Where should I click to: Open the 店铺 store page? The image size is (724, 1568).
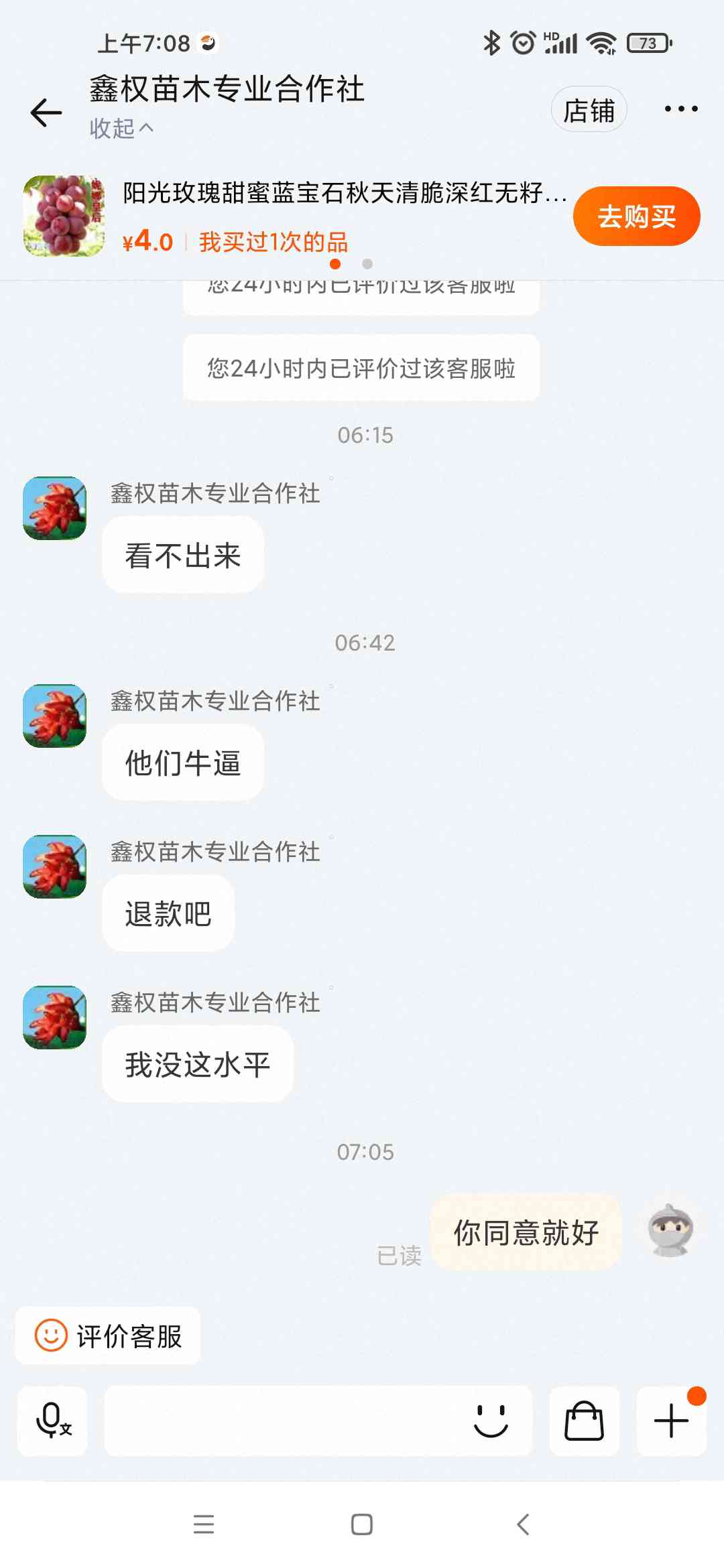pyautogui.click(x=589, y=110)
